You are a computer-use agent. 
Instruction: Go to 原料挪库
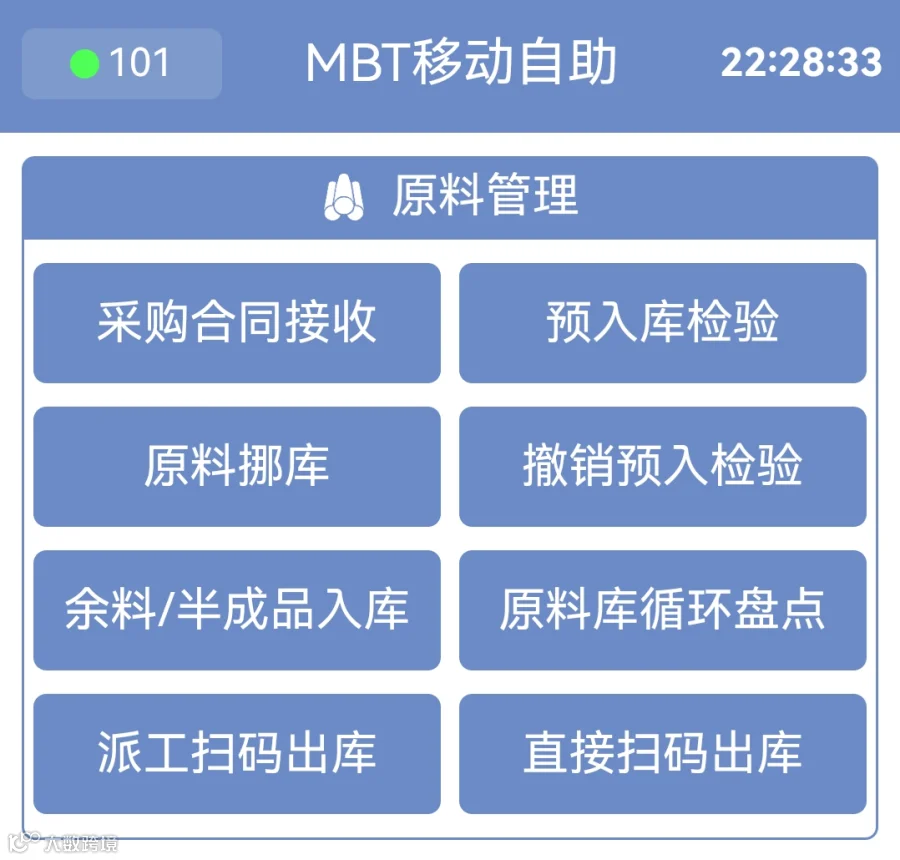coord(237,467)
